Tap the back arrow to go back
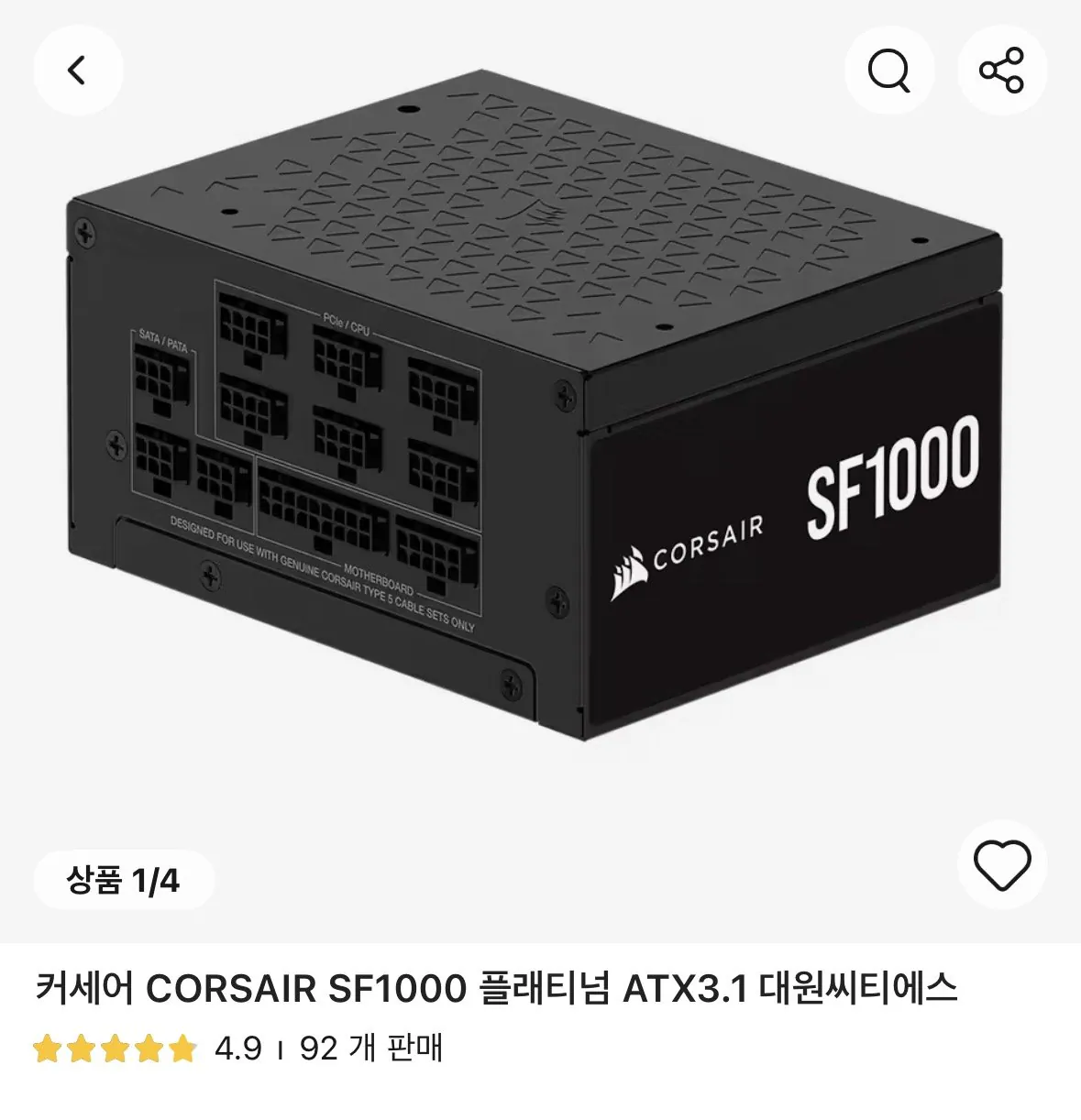Image resolution: width=1081 pixels, height=1120 pixels. [x=78, y=70]
